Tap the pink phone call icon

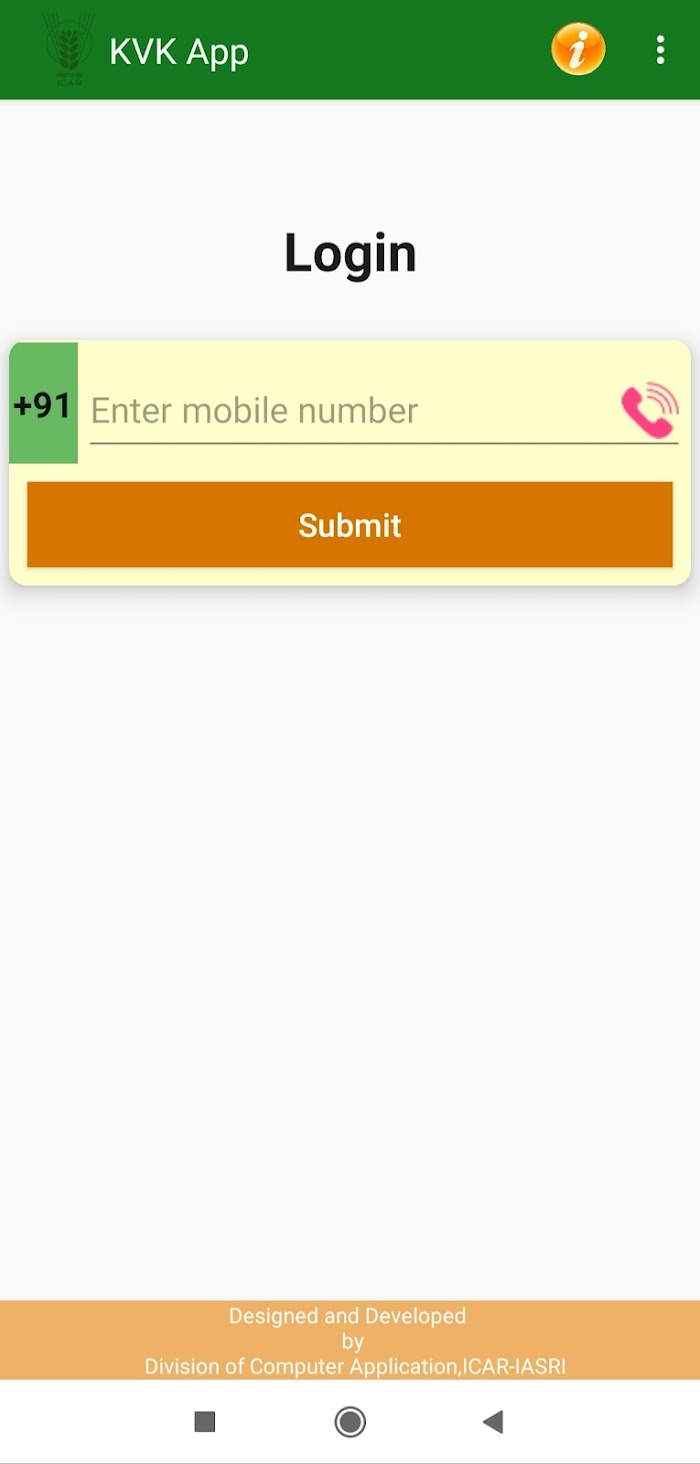pyautogui.click(x=650, y=410)
